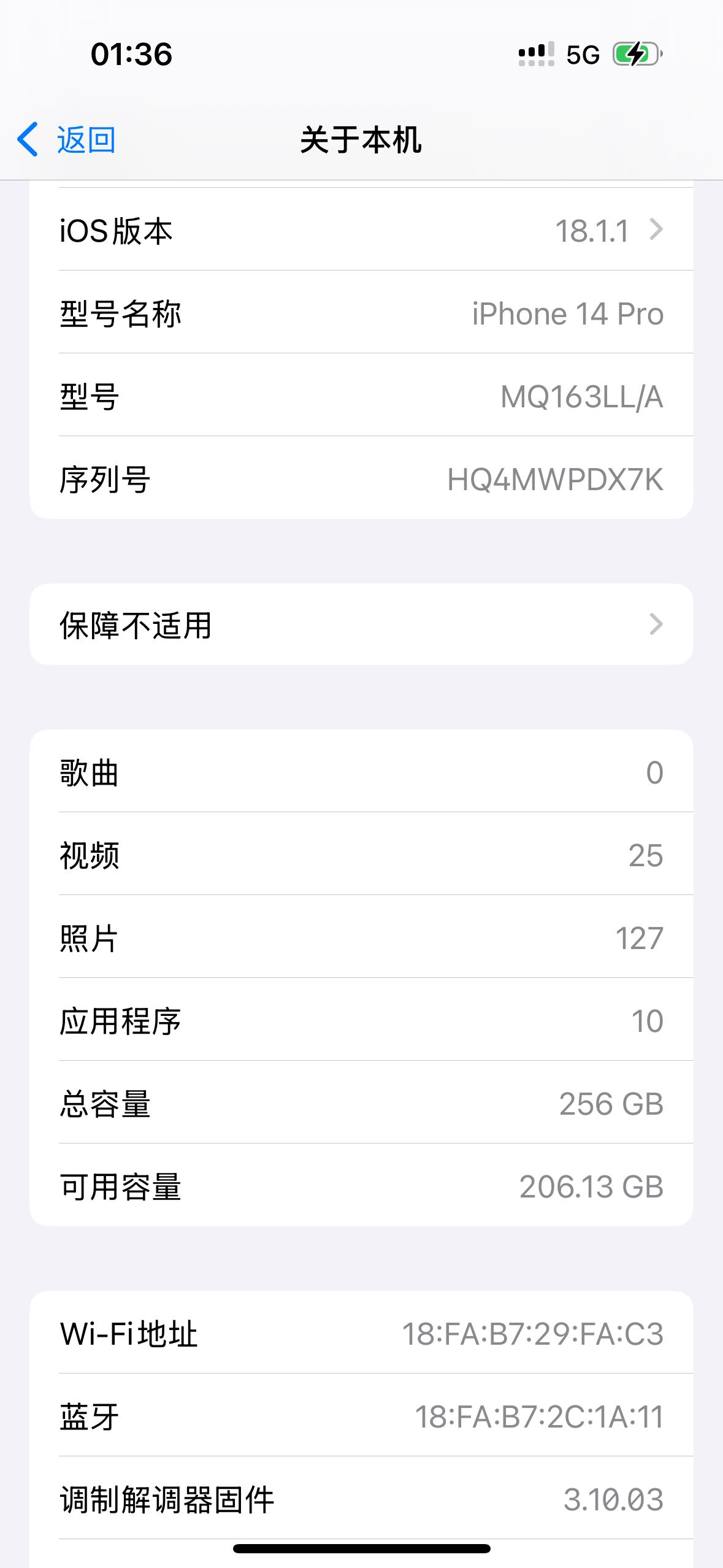Open the 保障不适用 coverage row
This screenshot has height=1568, width=723.
[x=361, y=625]
